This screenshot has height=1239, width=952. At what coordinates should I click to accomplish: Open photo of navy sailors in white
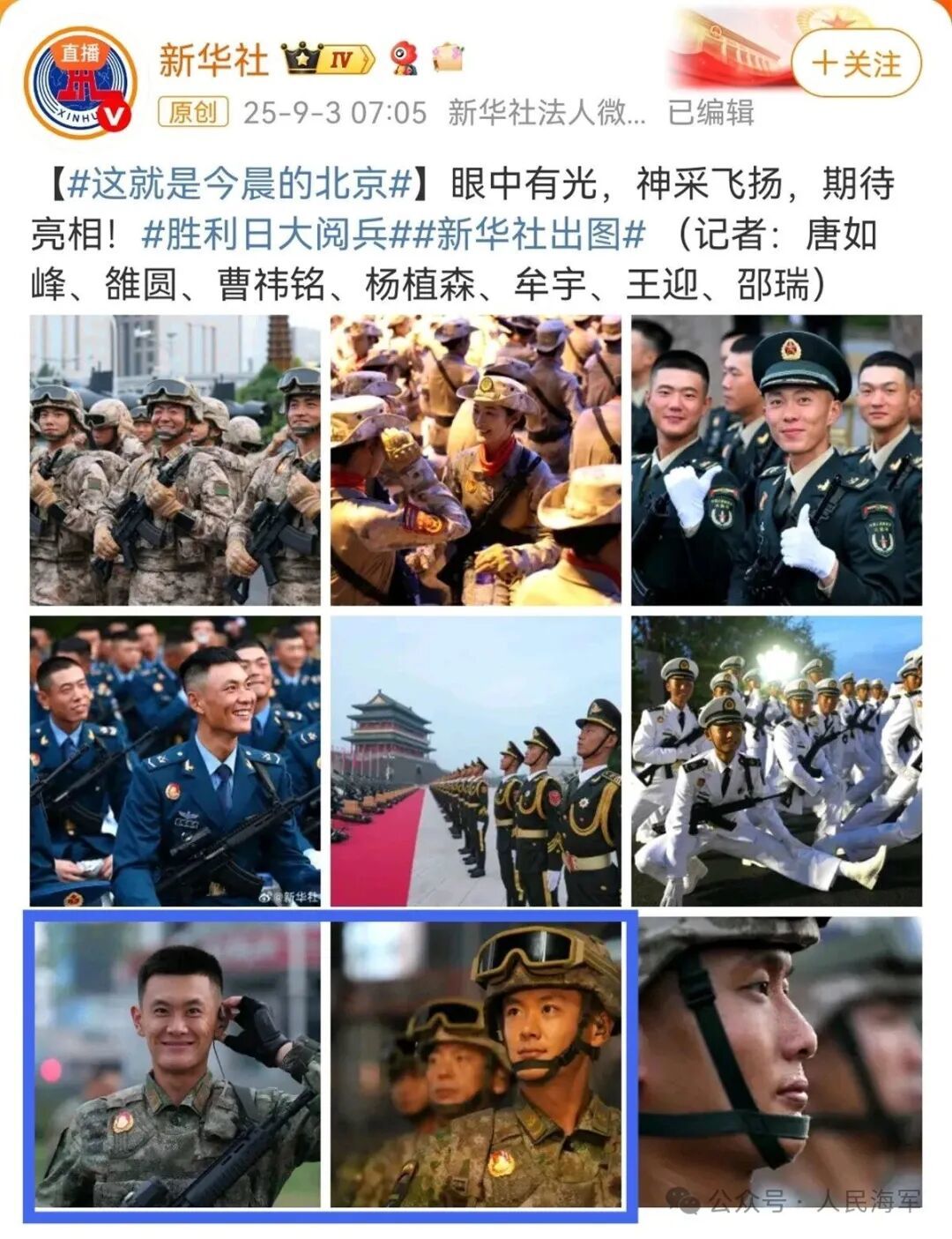coord(776,760)
